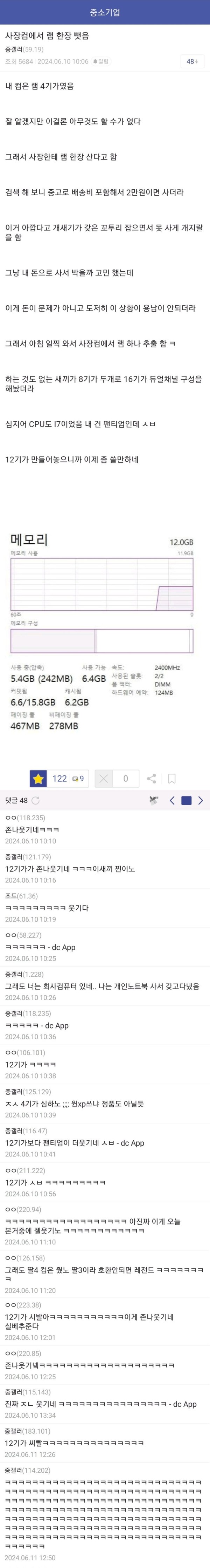Open the comment page selector square

(186, 800)
